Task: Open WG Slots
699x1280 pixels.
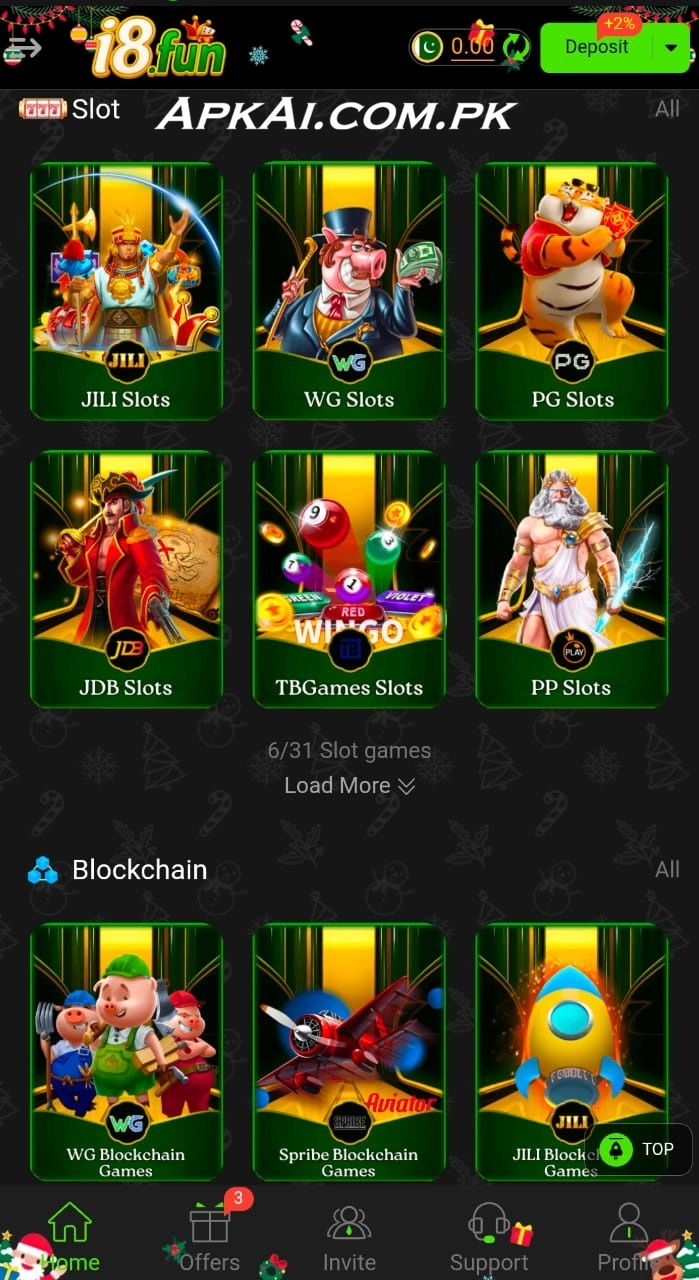Action: pos(349,290)
